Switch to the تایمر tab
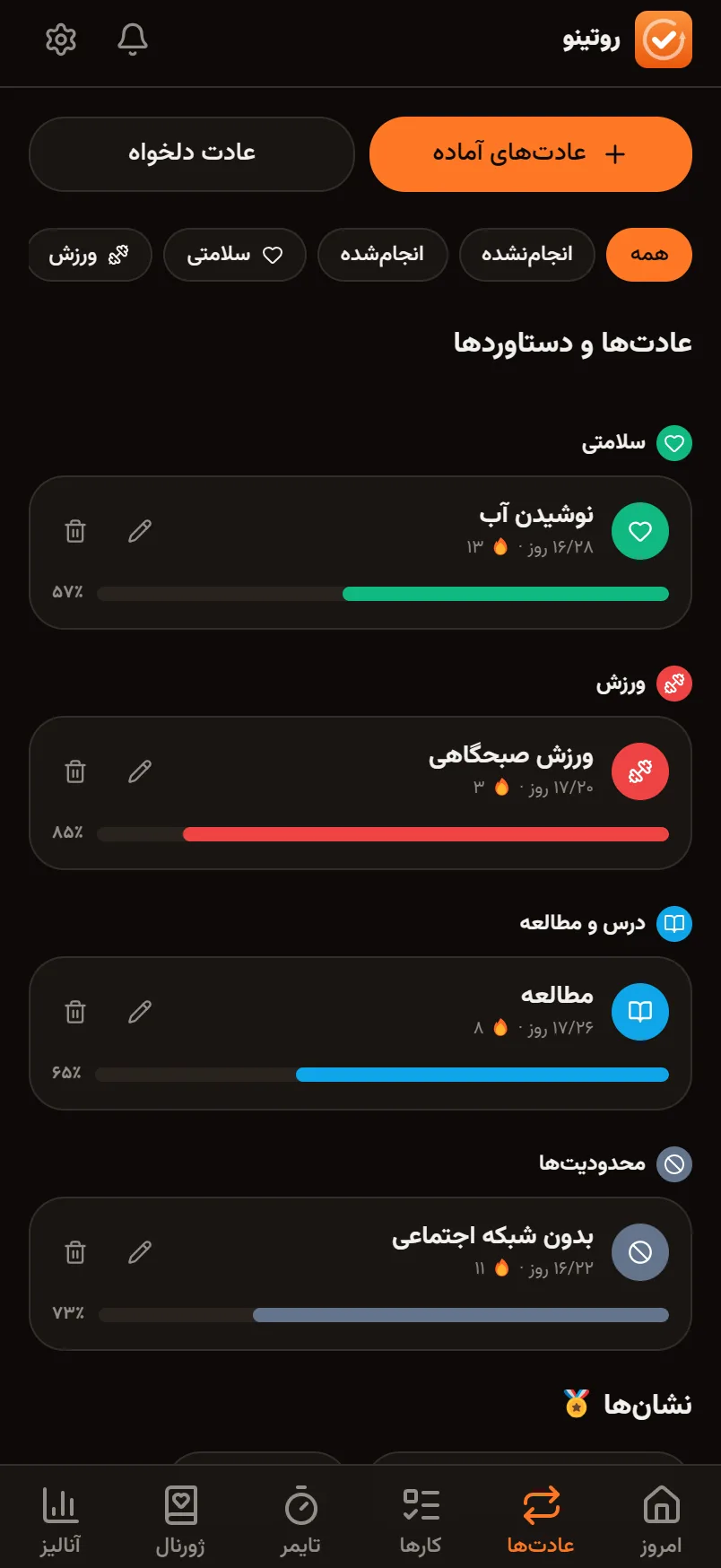Image resolution: width=721 pixels, height=1568 pixels. click(x=300, y=1520)
